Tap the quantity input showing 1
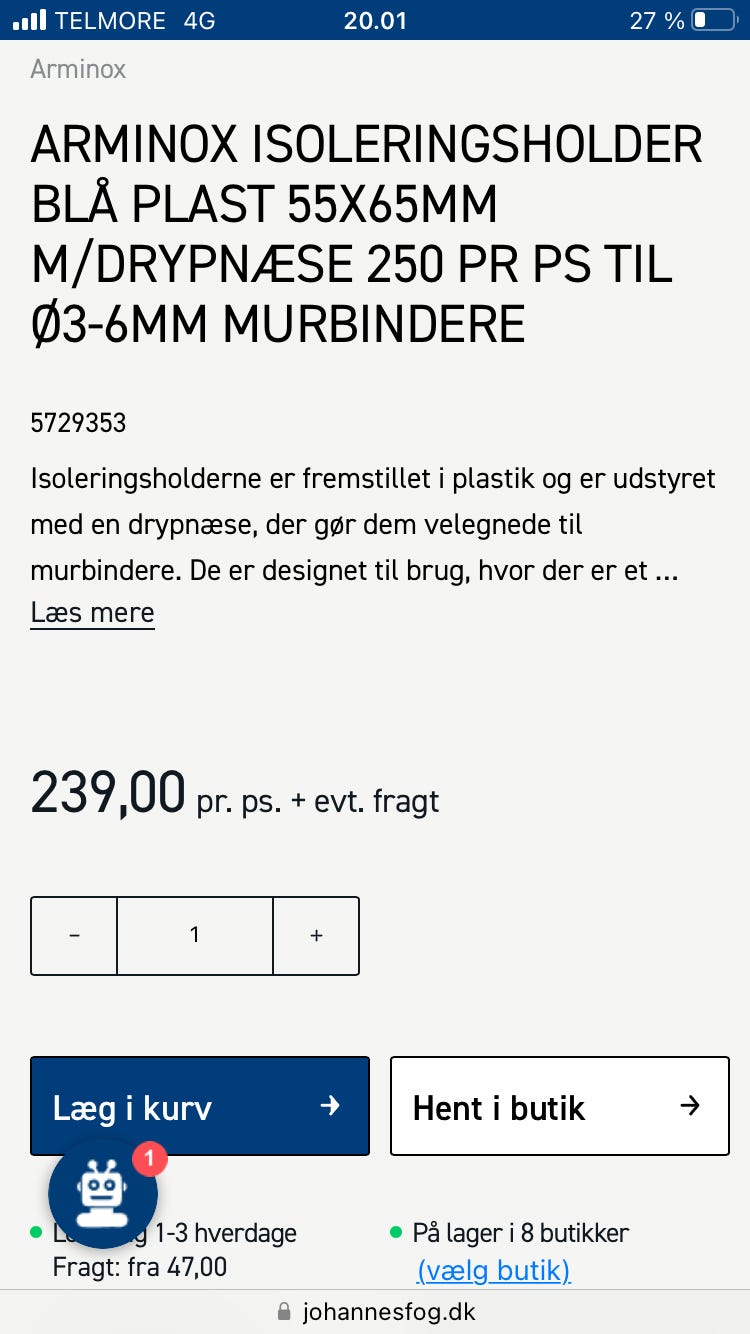 [x=195, y=935]
